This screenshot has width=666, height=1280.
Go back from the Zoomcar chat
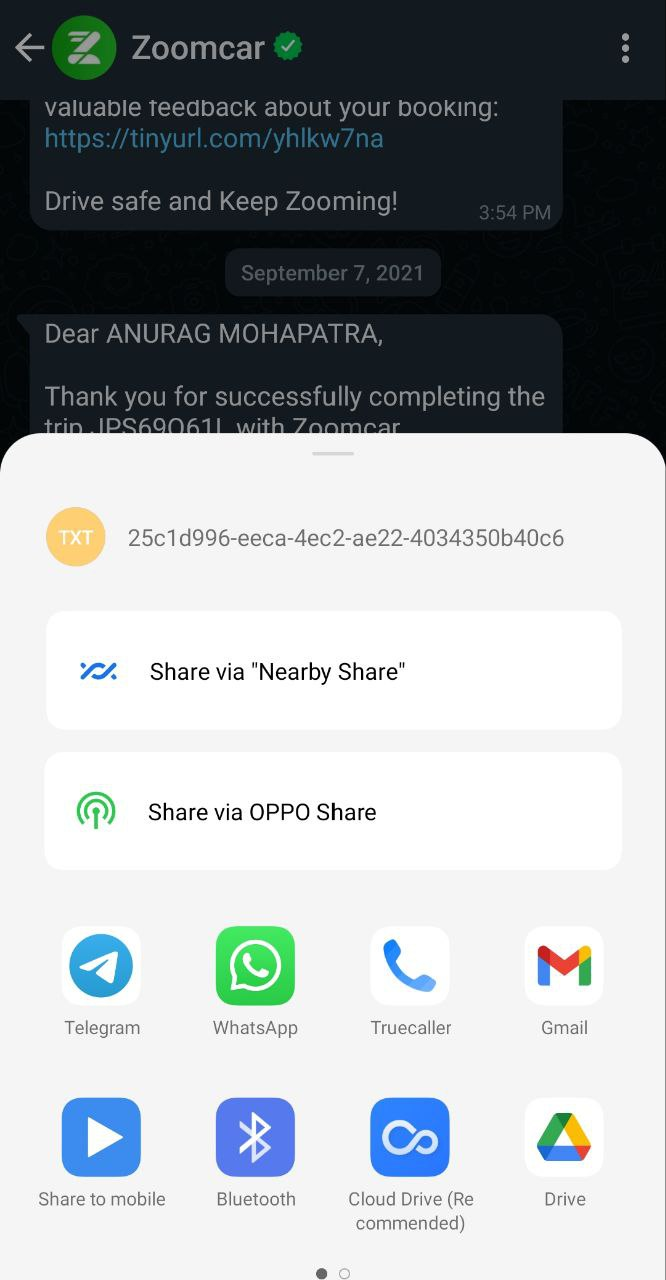point(29,47)
